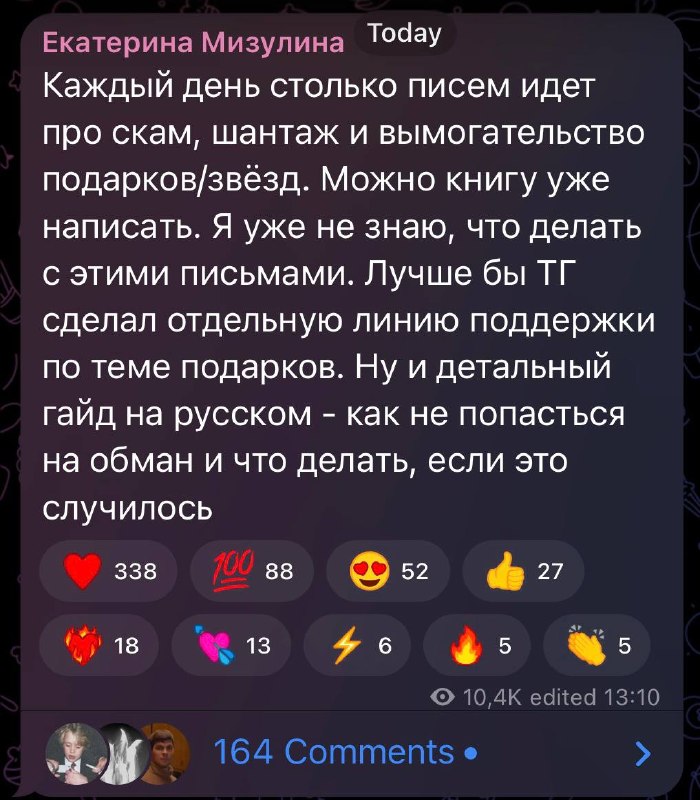Tap the heart on fire reaction
Viewport: 700px width, 800px height.
(x=99, y=645)
